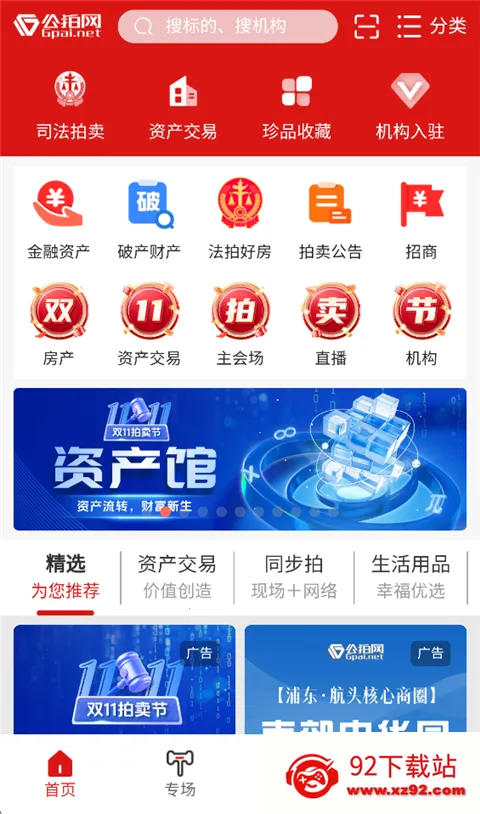
Task: Open the scan code icon
Action: coord(366,26)
